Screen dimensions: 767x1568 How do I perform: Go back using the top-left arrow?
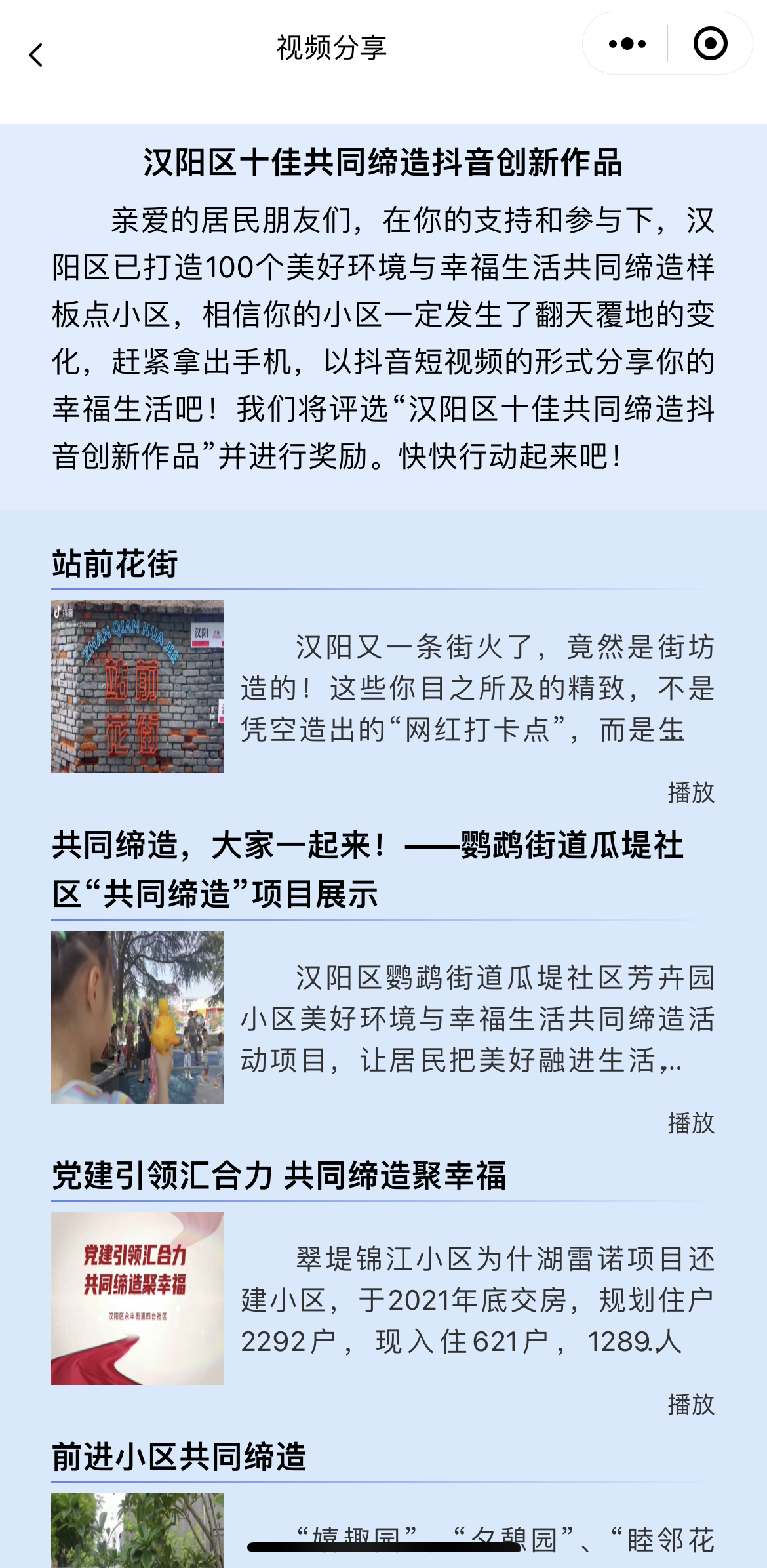[36, 55]
